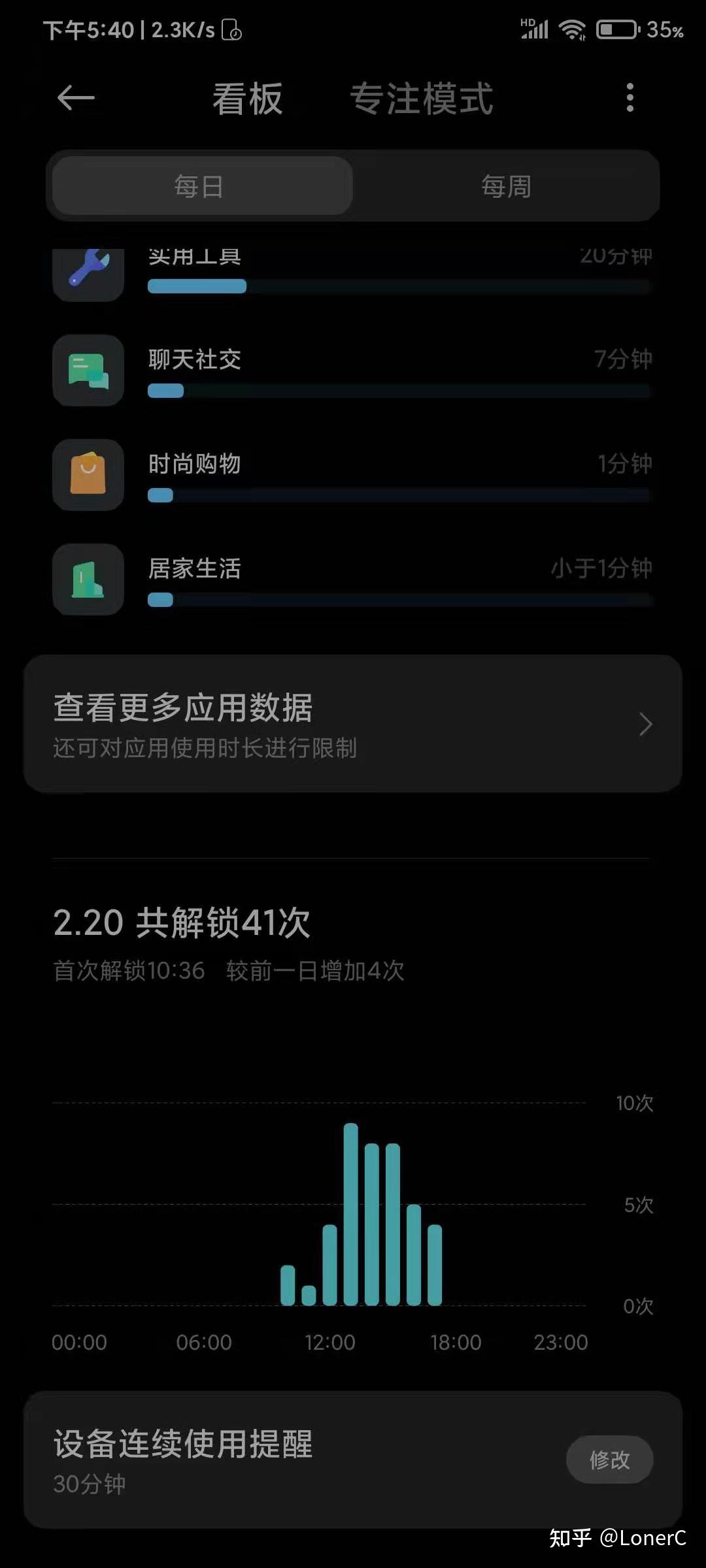Screen dimensions: 706x1568
Task: Go back using the top-left arrow
Action: click(x=76, y=99)
